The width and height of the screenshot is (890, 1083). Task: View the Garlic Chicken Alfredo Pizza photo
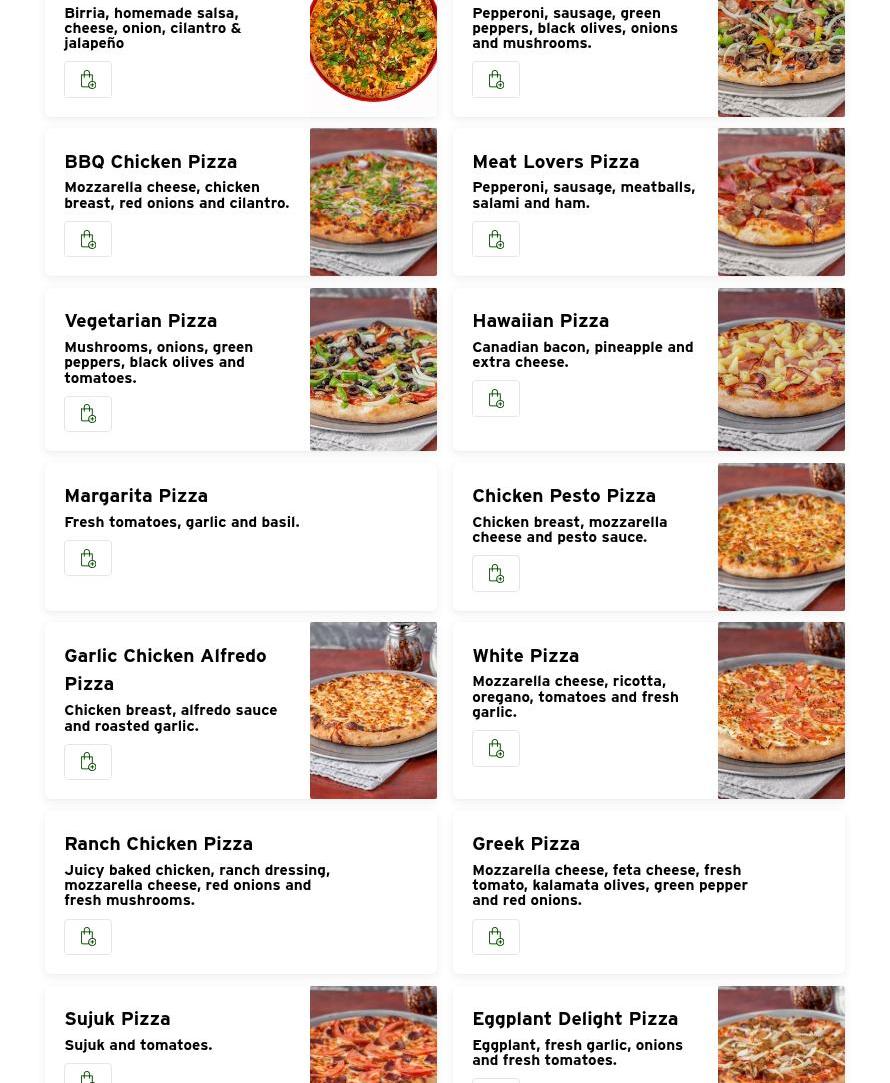[373, 710]
